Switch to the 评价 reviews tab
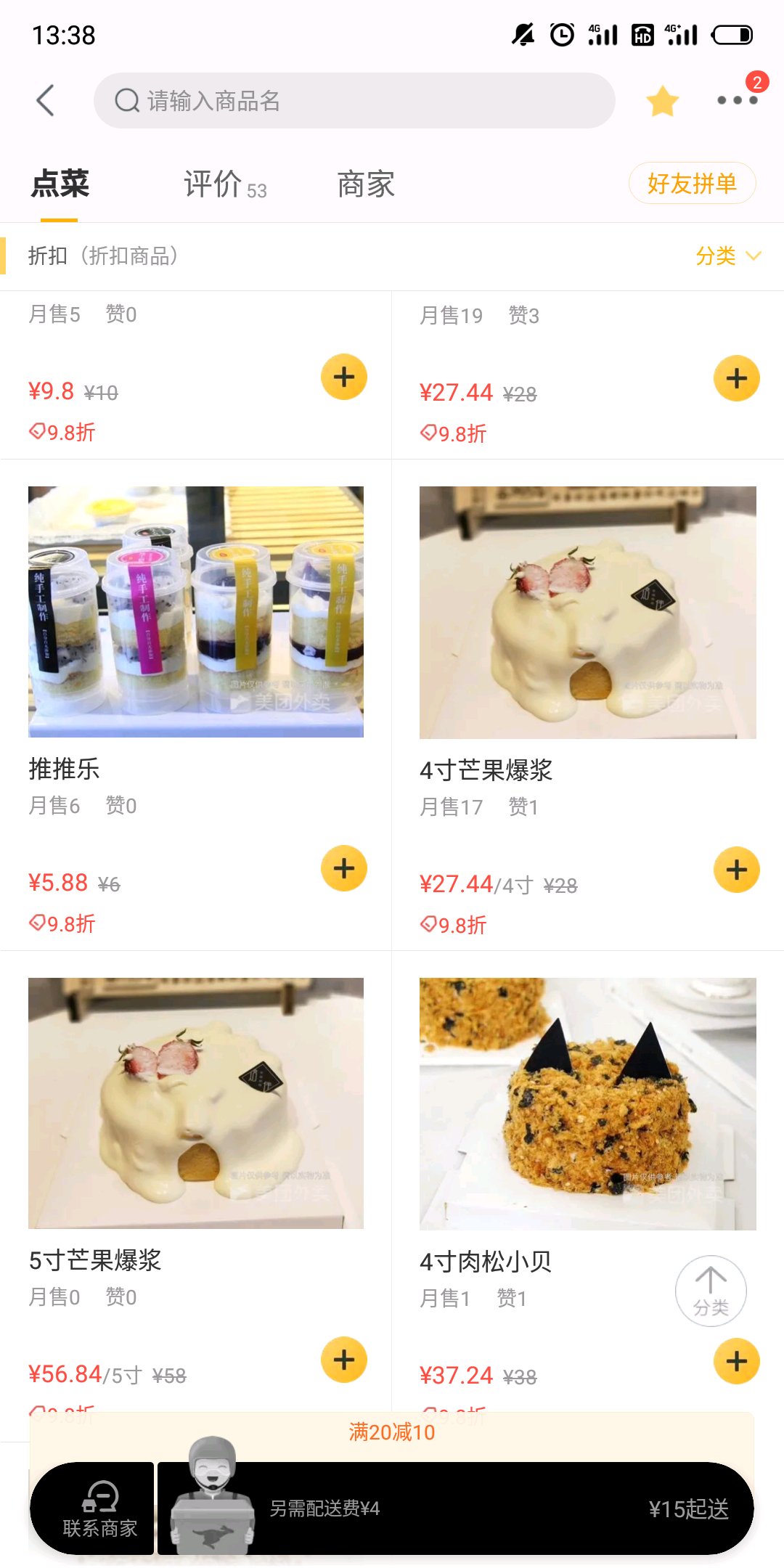The width and height of the screenshot is (784, 1568). (224, 184)
